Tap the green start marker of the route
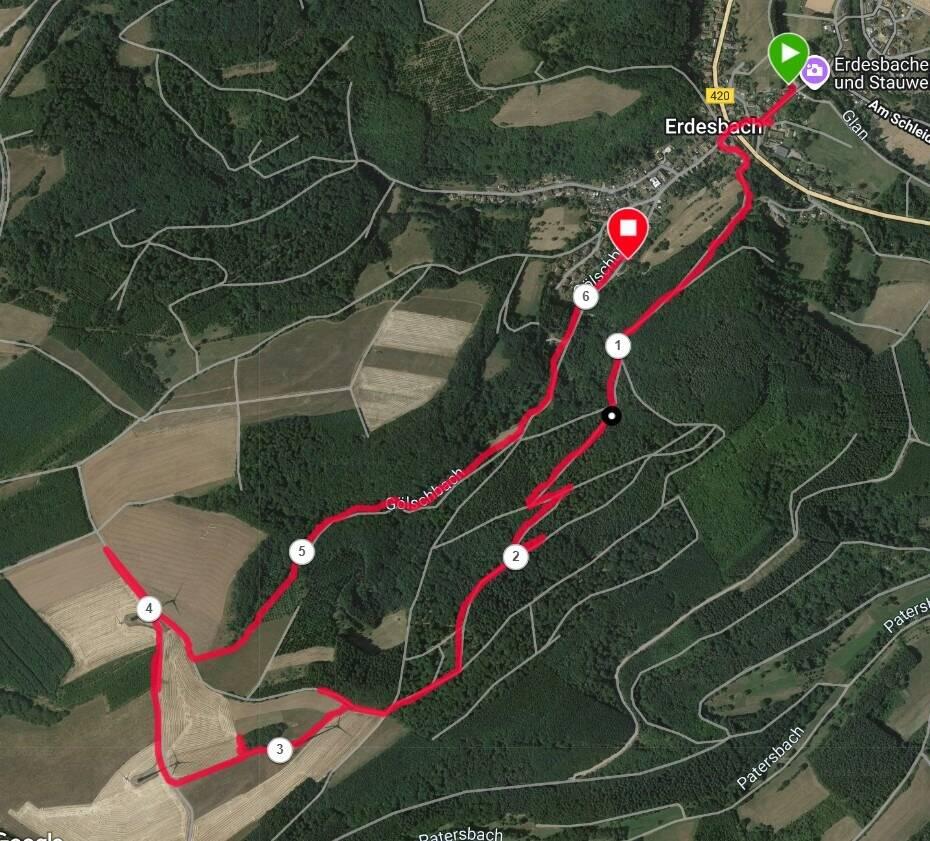Screen dimensions: 930x841 [x=788, y=53]
